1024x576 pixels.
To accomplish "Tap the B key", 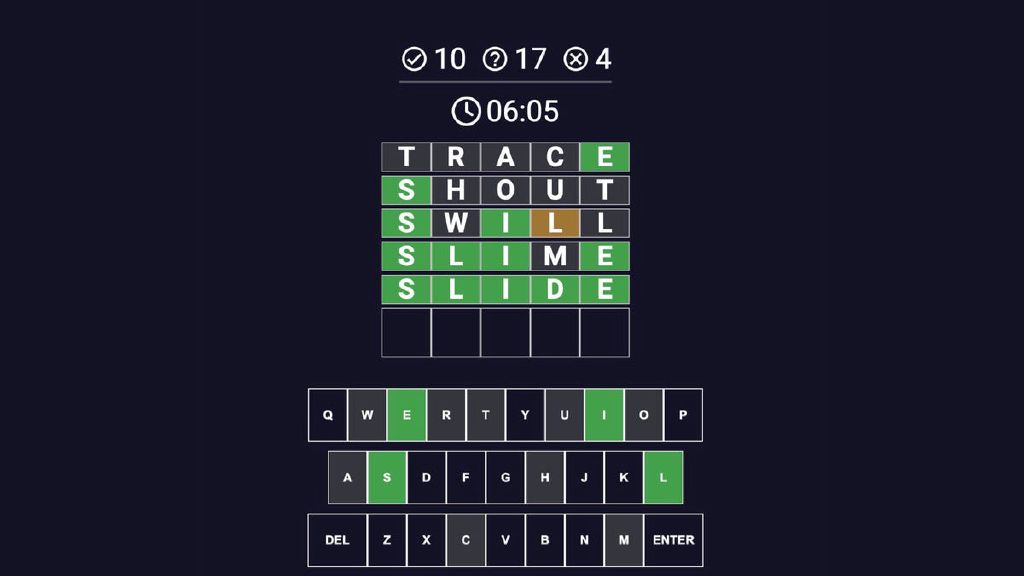I will (545, 540).
